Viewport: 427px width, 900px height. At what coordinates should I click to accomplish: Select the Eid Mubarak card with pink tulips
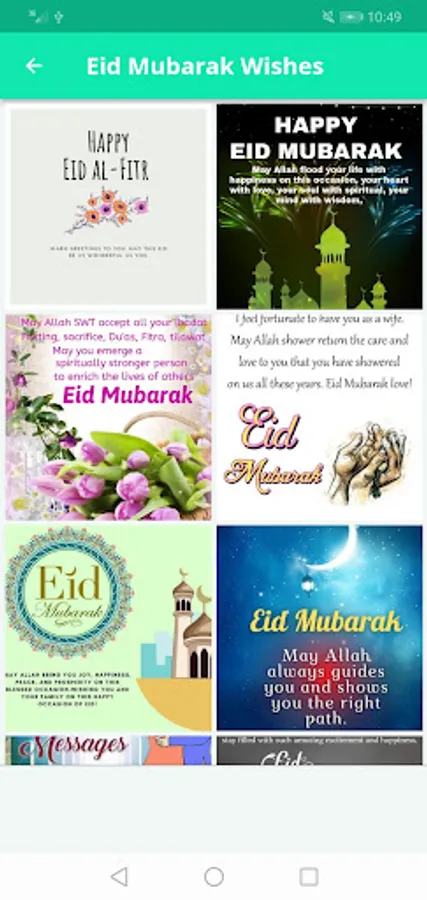tap(108, 417)
